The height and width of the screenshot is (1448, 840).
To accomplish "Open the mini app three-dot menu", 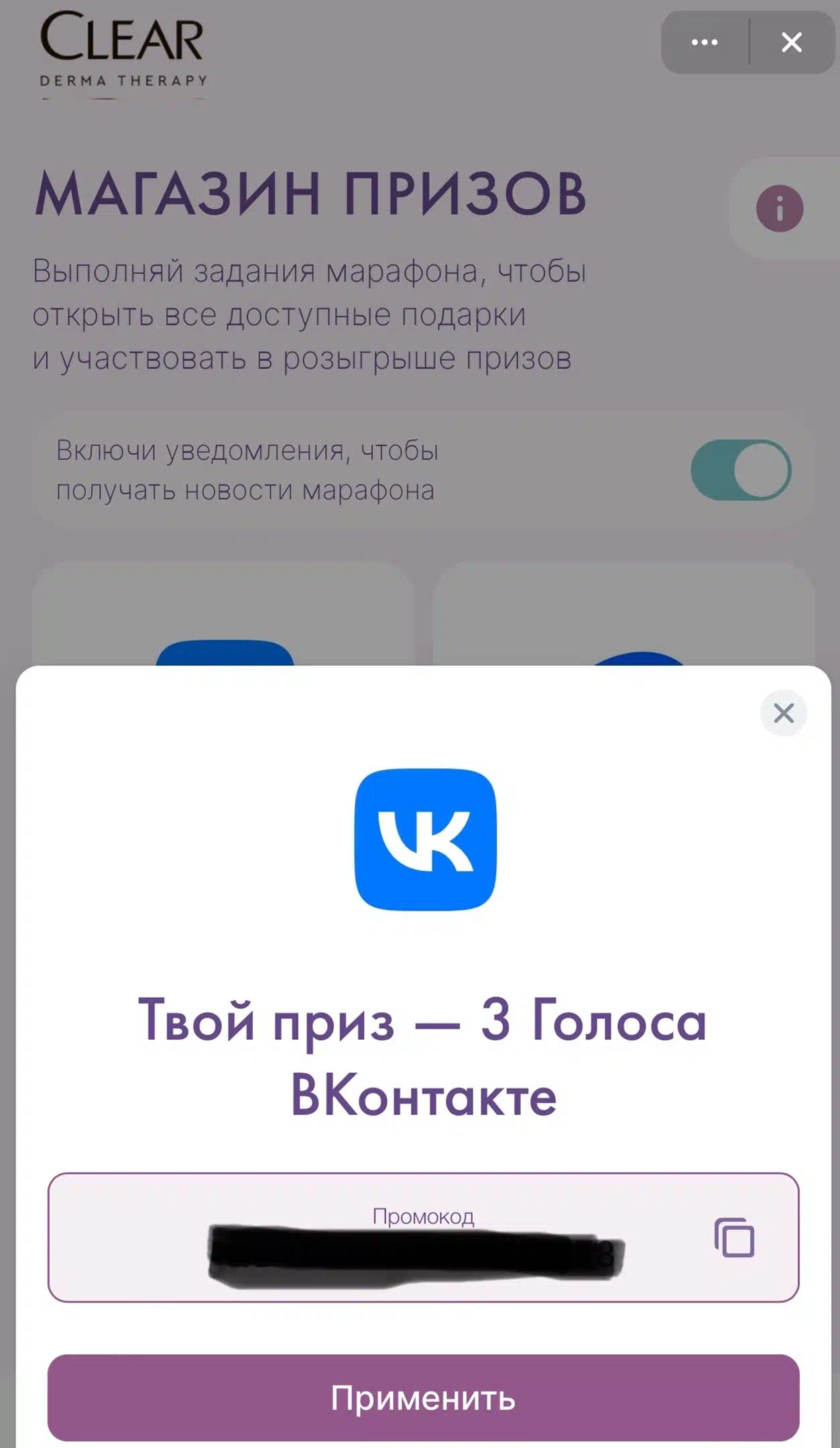I will tap(705, 42).
